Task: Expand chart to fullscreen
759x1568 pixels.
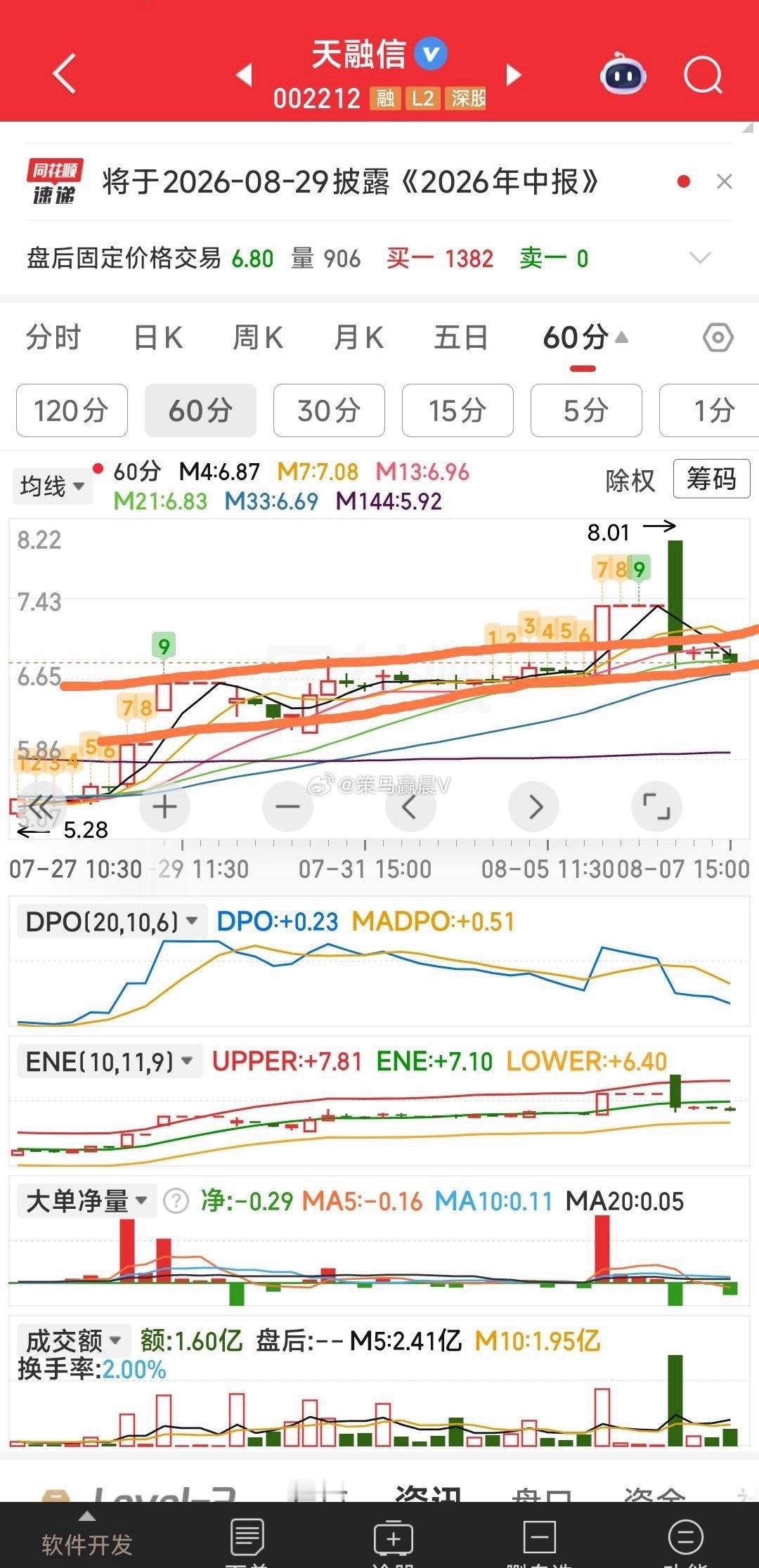Action: pos(657,807)
